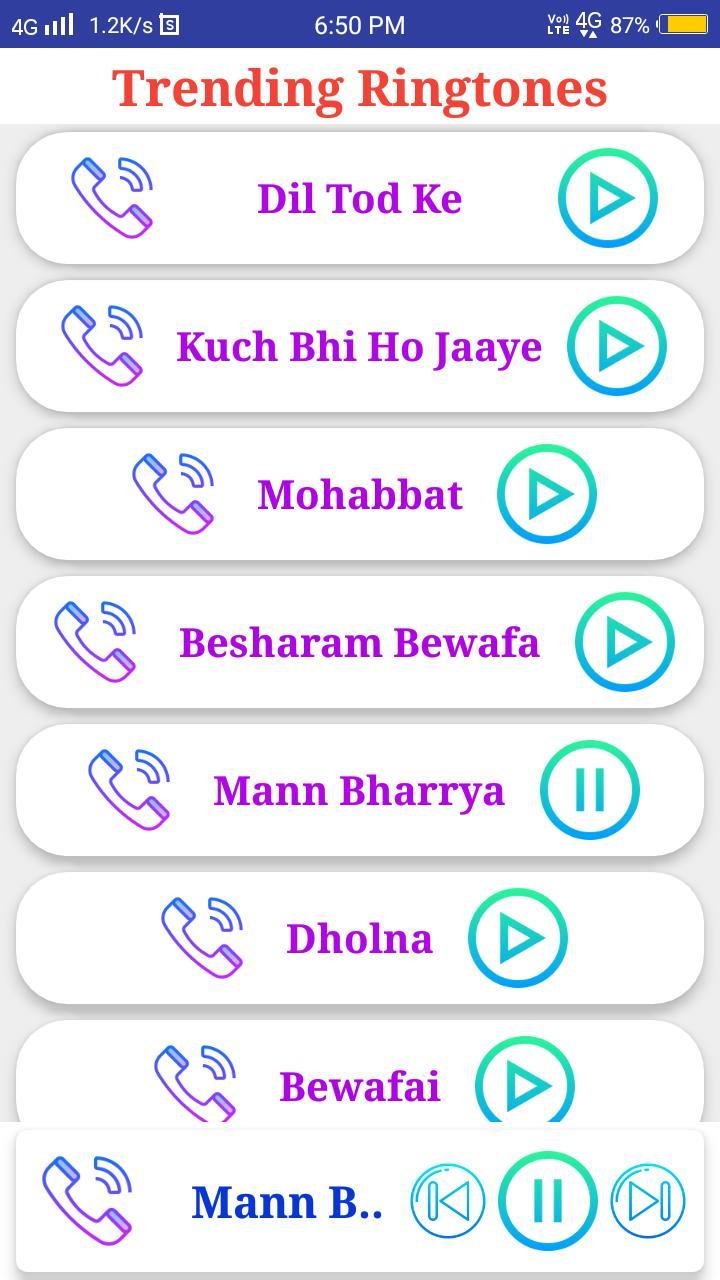Play the Mohabbat ringtone
Image resolution: width=720 pixels, height=1280 pixels.
547,492
